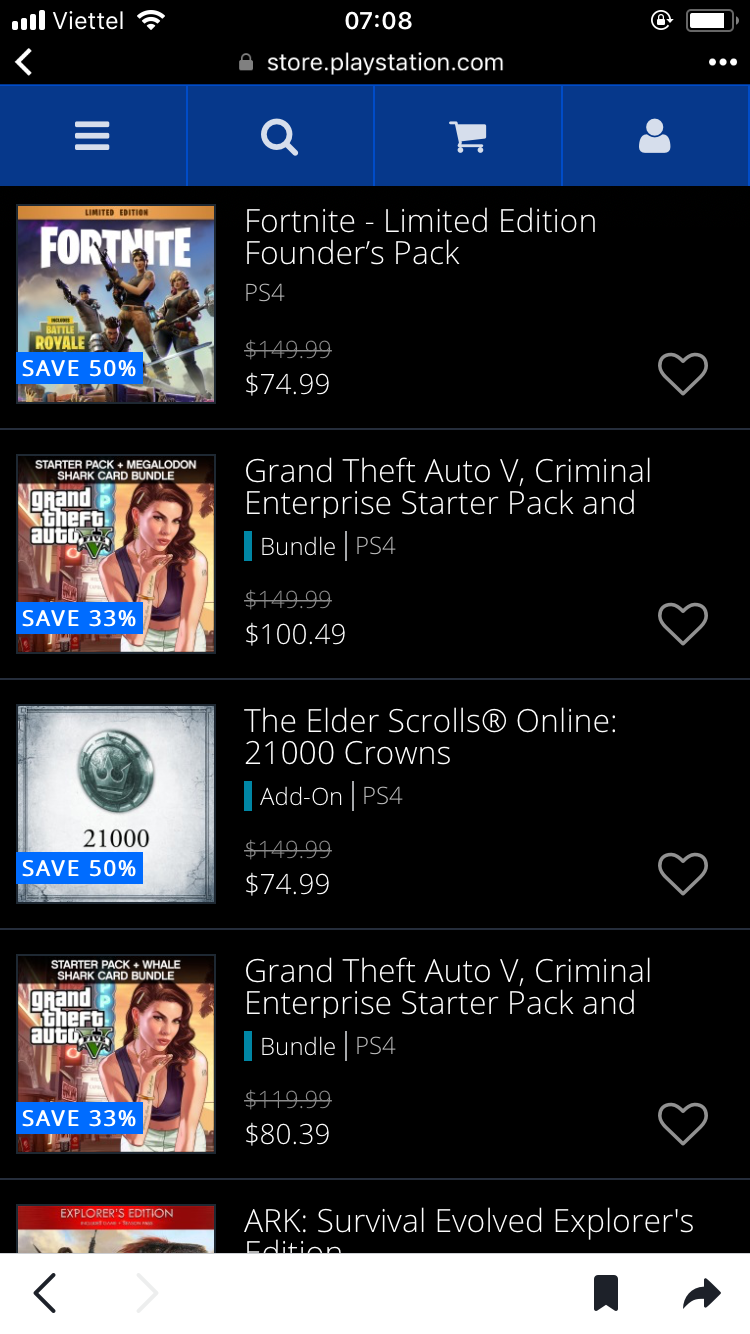Bookmark this page in the browser
The height and width of the screenshot is (1334, 750).
click(605, 1293)
